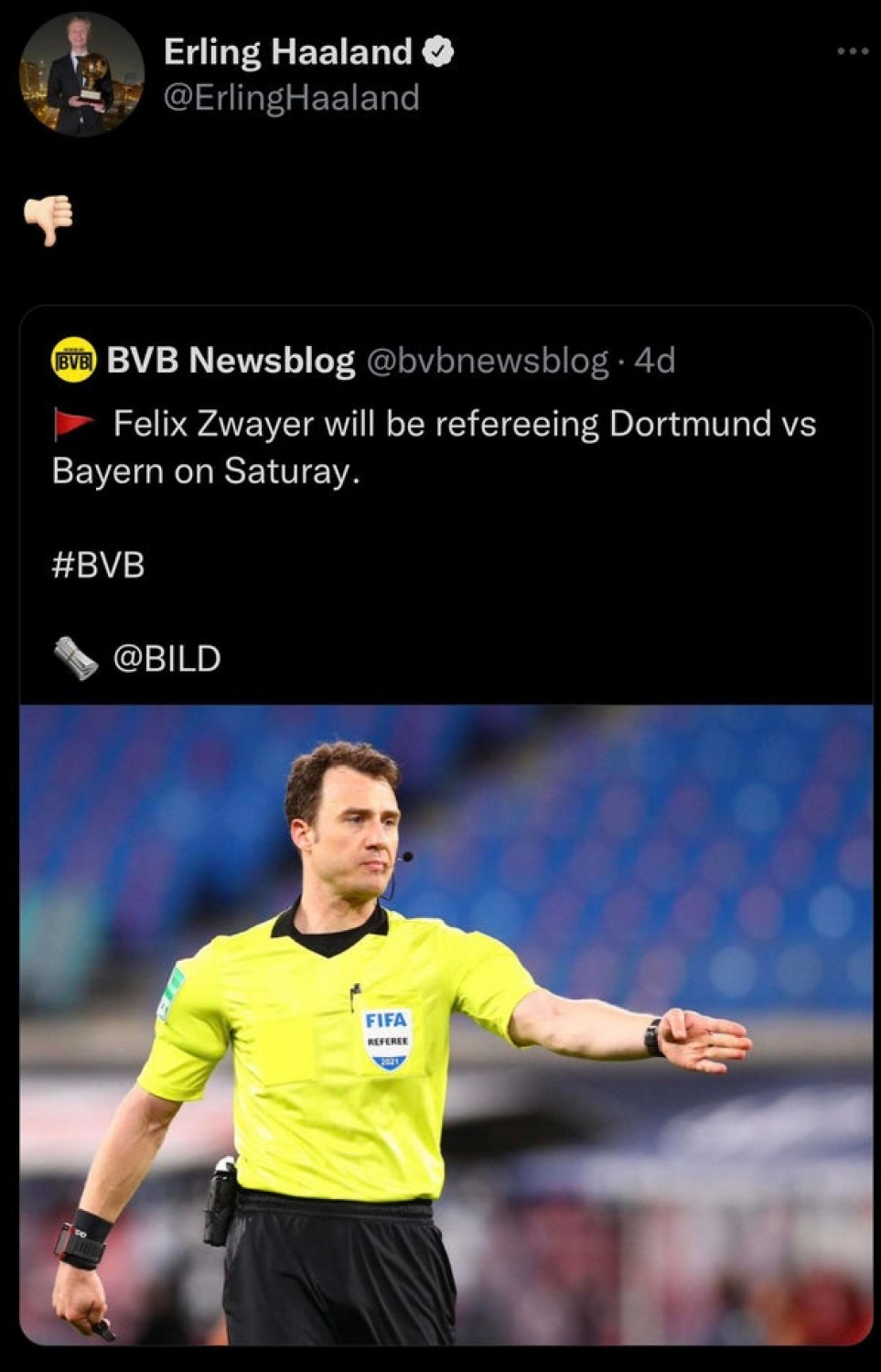Open the @ErlingHaaland profile handle

[291, 98]
